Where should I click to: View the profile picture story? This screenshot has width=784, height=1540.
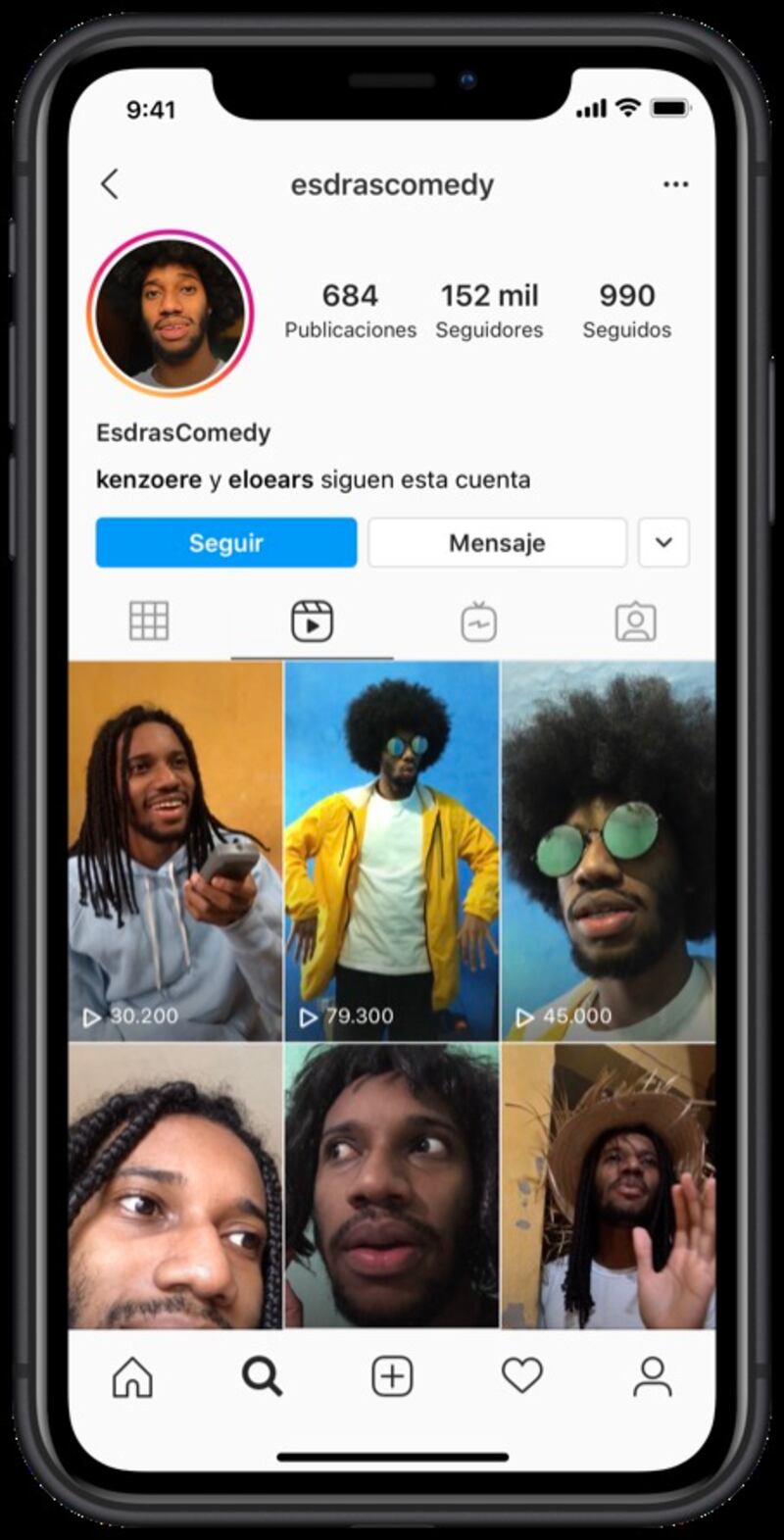point(170,313)
